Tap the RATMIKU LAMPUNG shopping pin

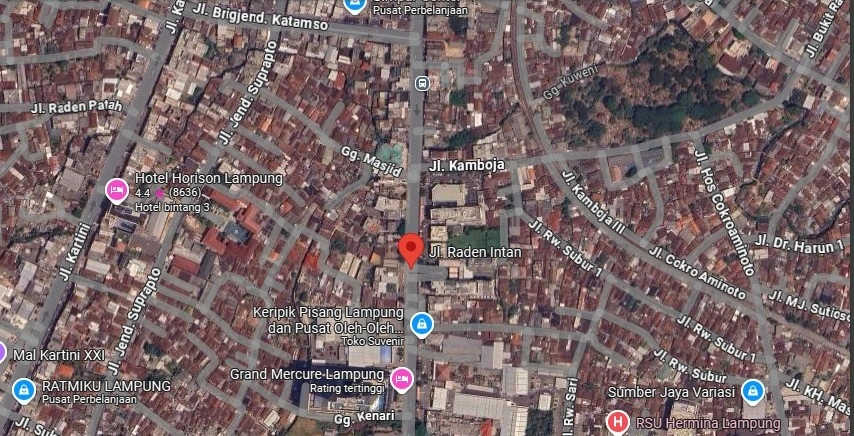24,389
